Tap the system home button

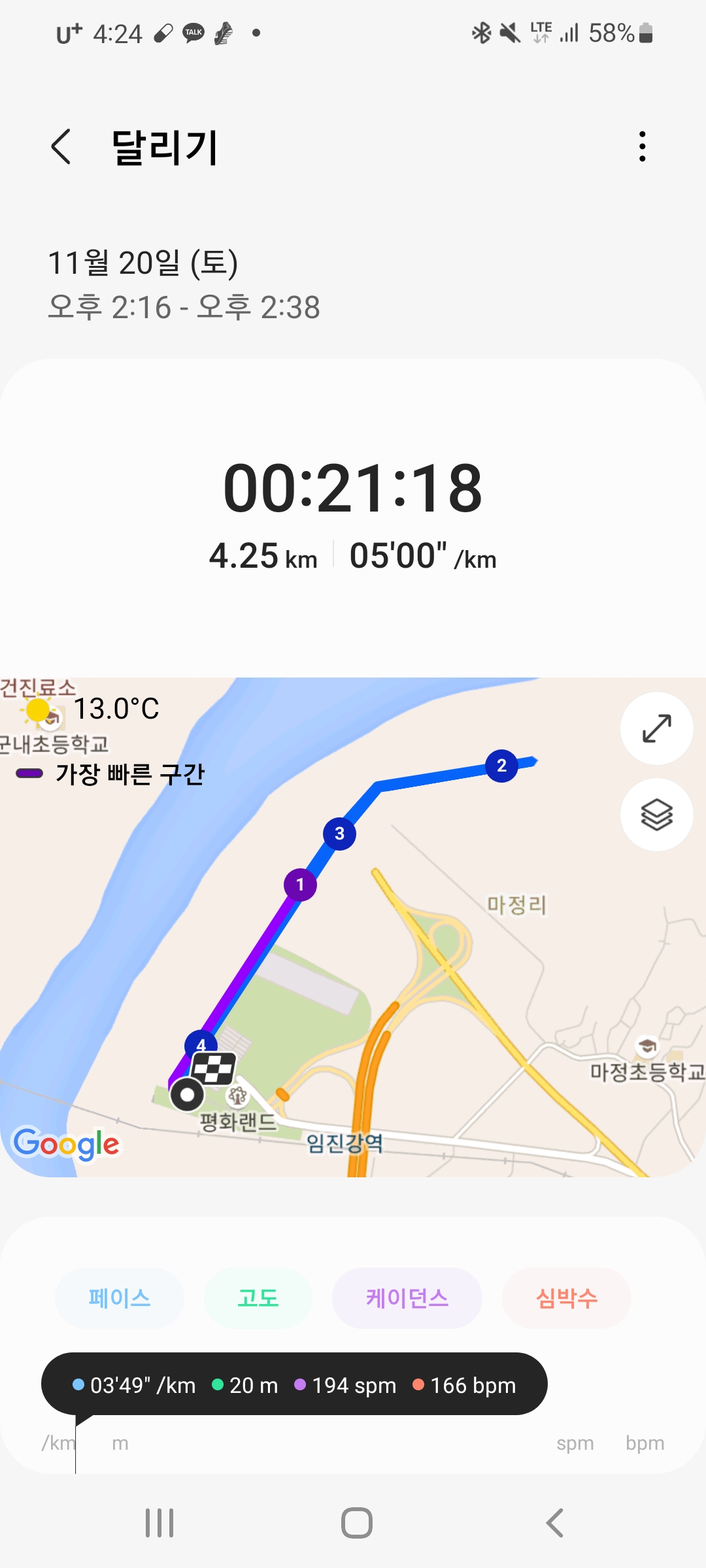357,1523
